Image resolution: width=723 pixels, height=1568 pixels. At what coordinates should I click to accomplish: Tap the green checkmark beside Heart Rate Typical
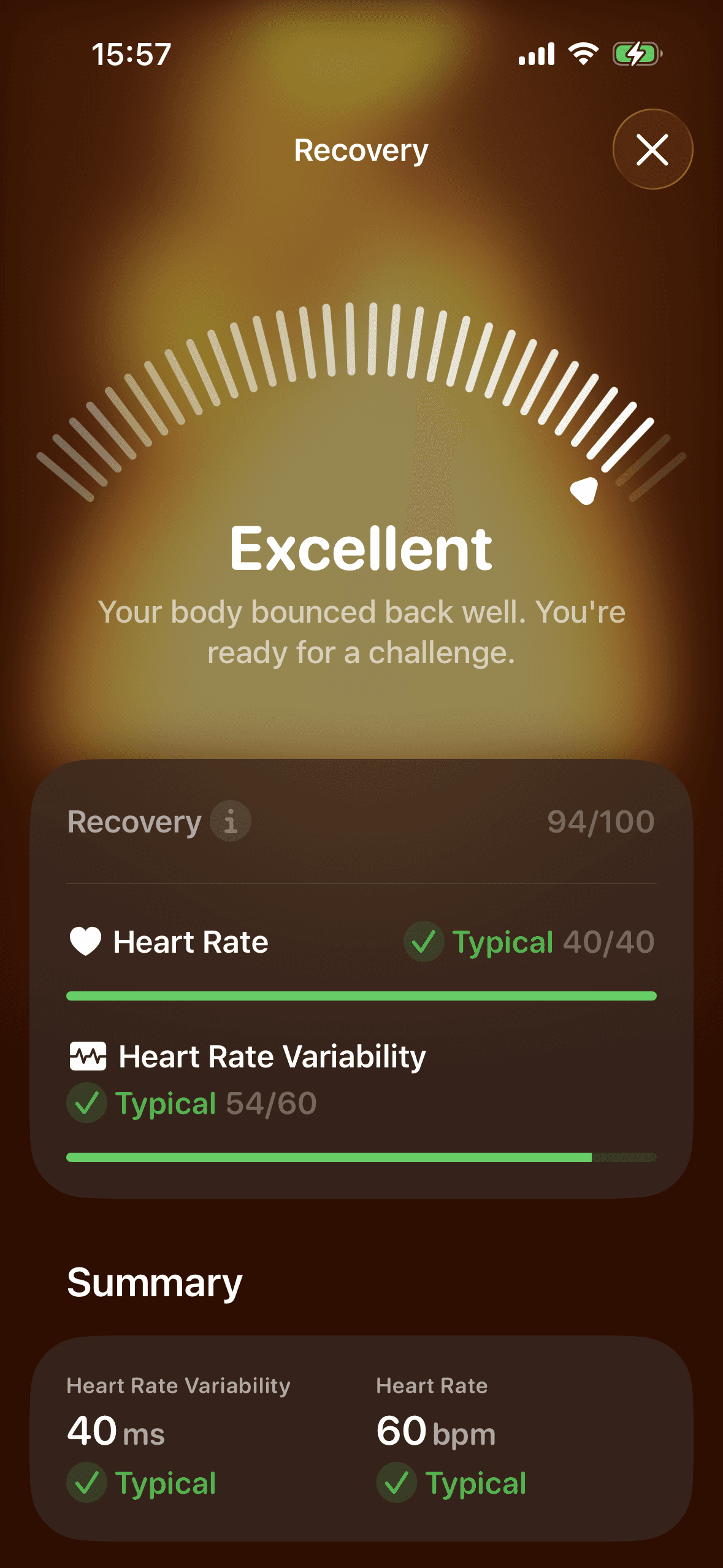pos(424,942)
